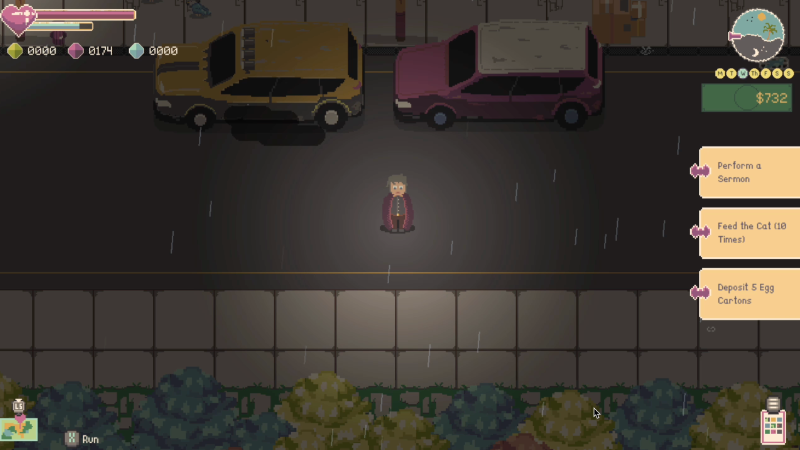Open the phone menu icon

click(x=772, y=425)
